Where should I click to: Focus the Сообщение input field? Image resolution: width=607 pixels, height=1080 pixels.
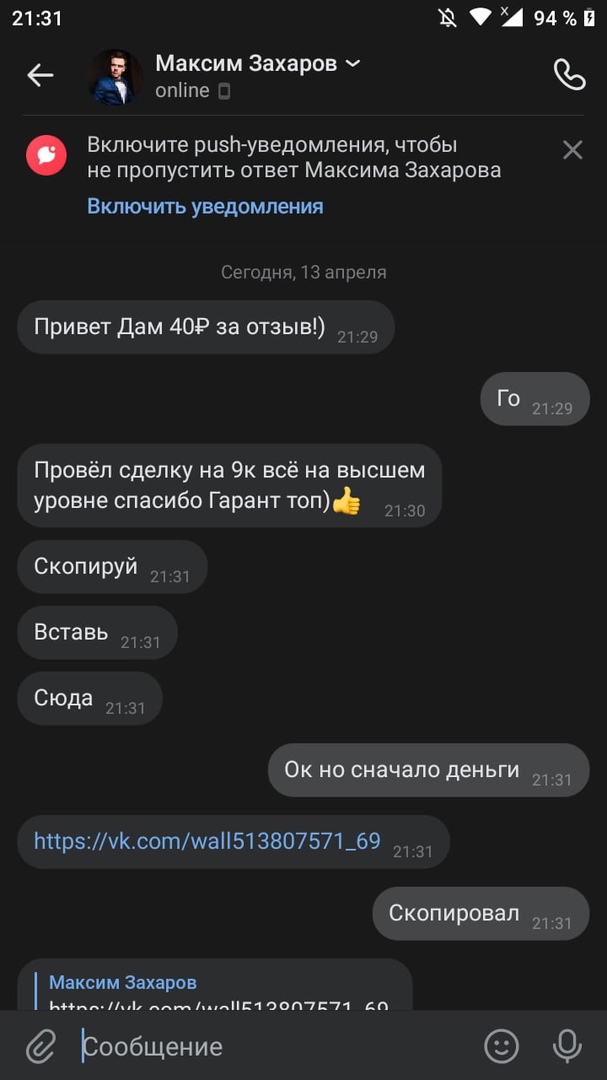click(x=270, y=1047)
